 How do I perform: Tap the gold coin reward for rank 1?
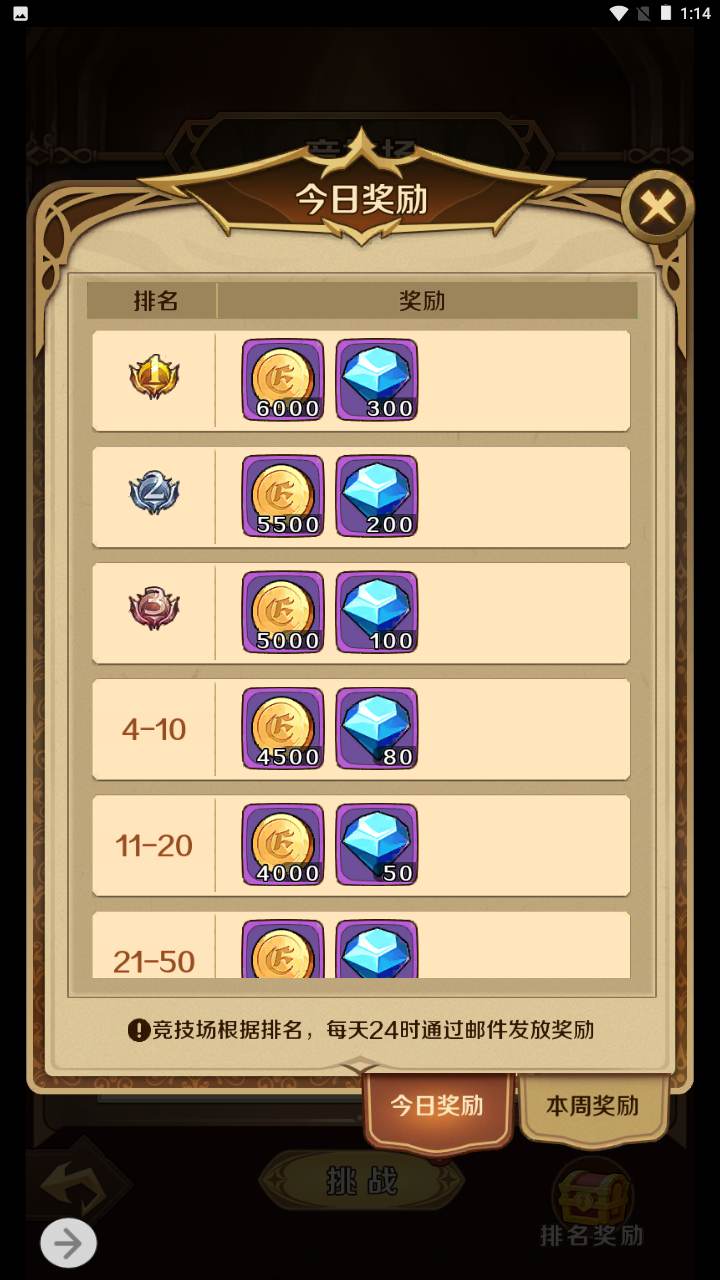click(283, 380)
